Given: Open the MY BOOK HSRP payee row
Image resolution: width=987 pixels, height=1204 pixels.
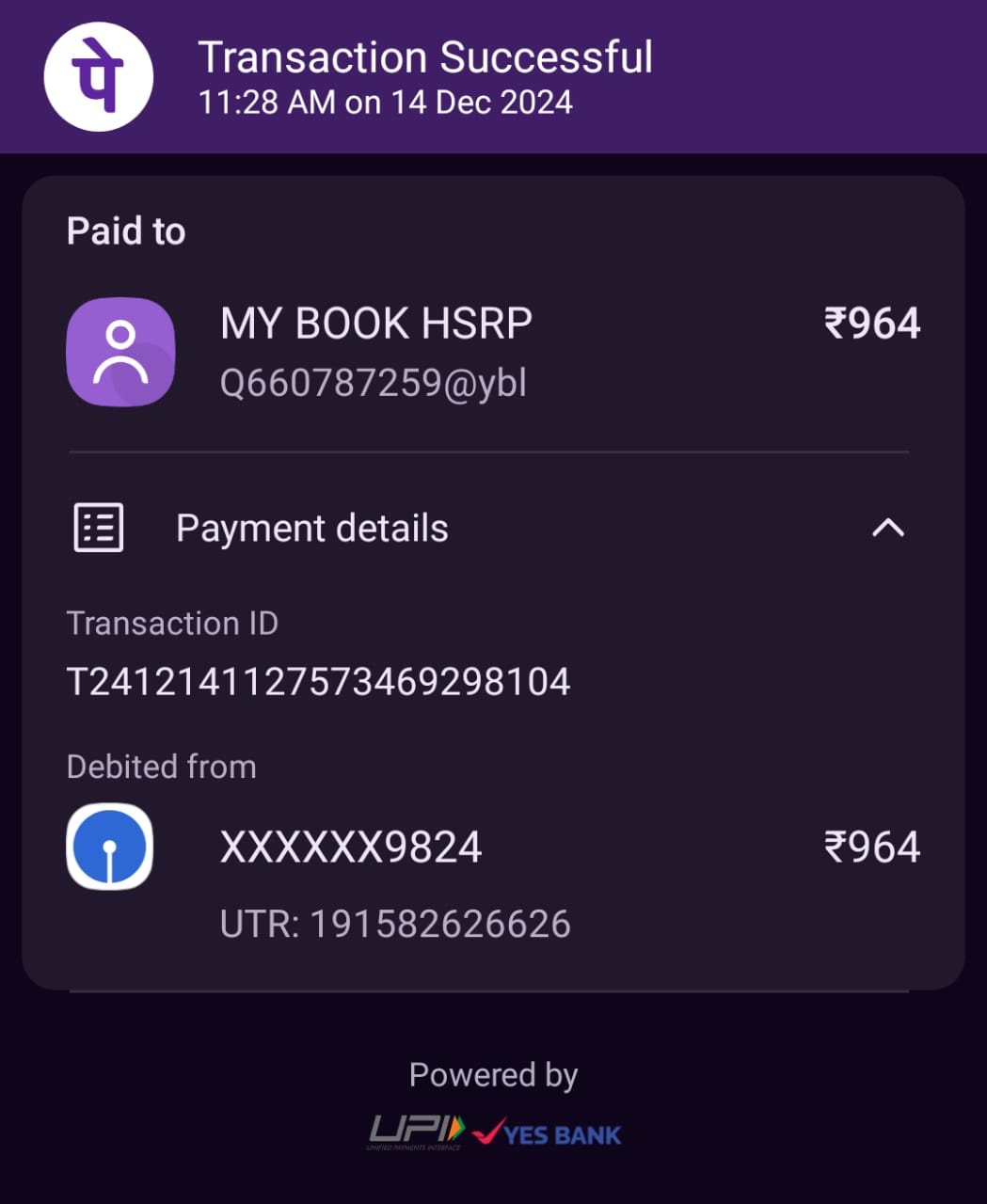Looking at the screenshot, I should [x=376, y=352].
